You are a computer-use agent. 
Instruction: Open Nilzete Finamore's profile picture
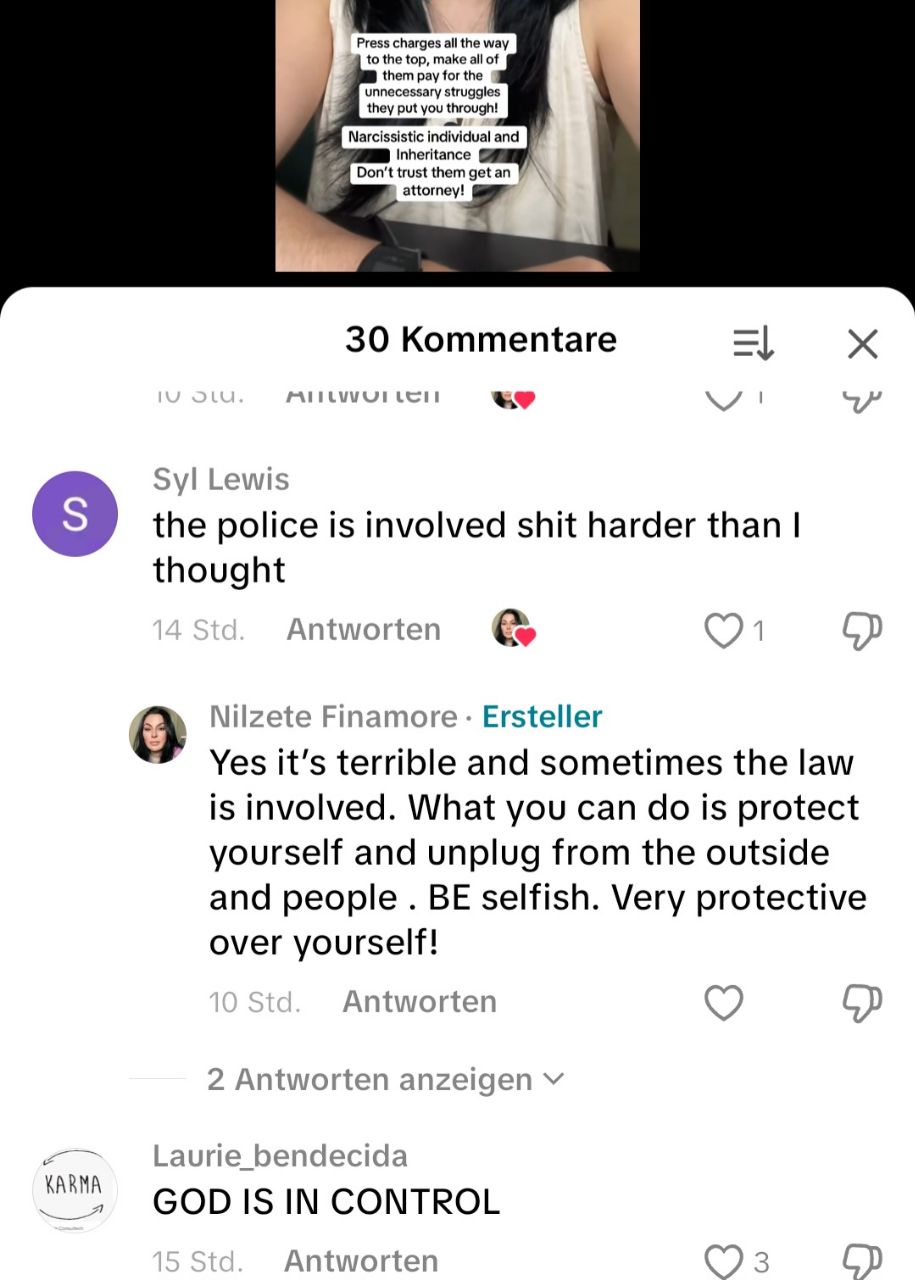click(158, 734)
